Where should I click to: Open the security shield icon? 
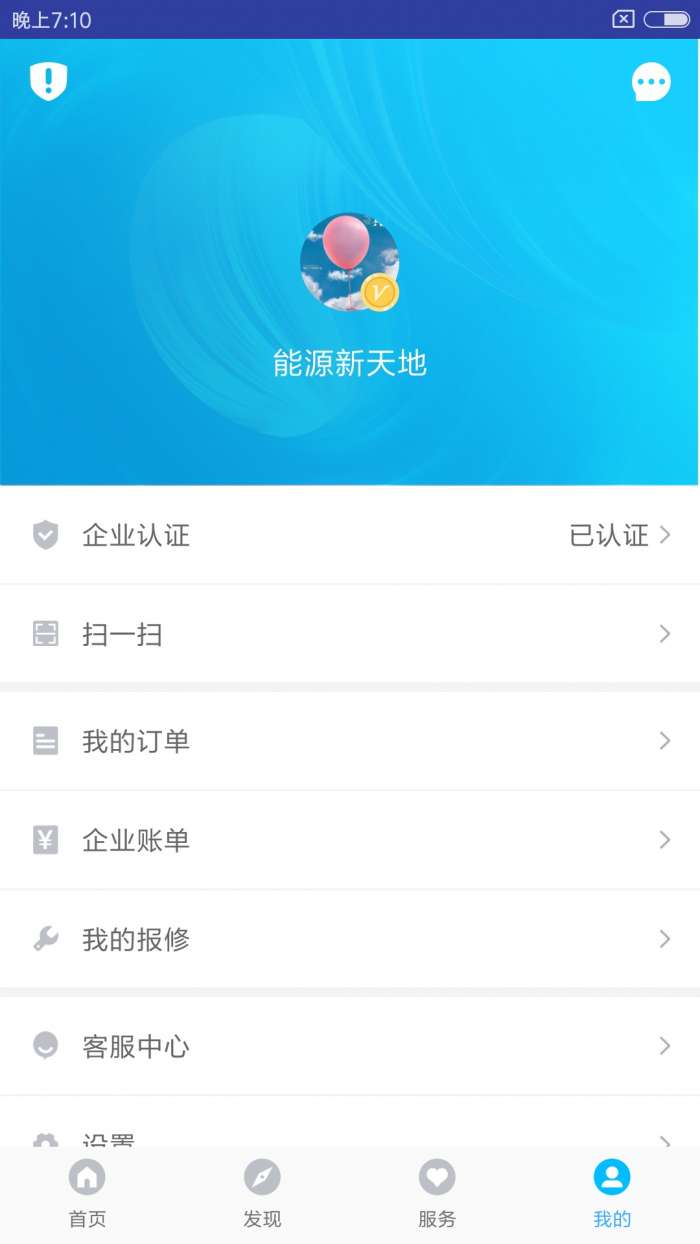48,81
